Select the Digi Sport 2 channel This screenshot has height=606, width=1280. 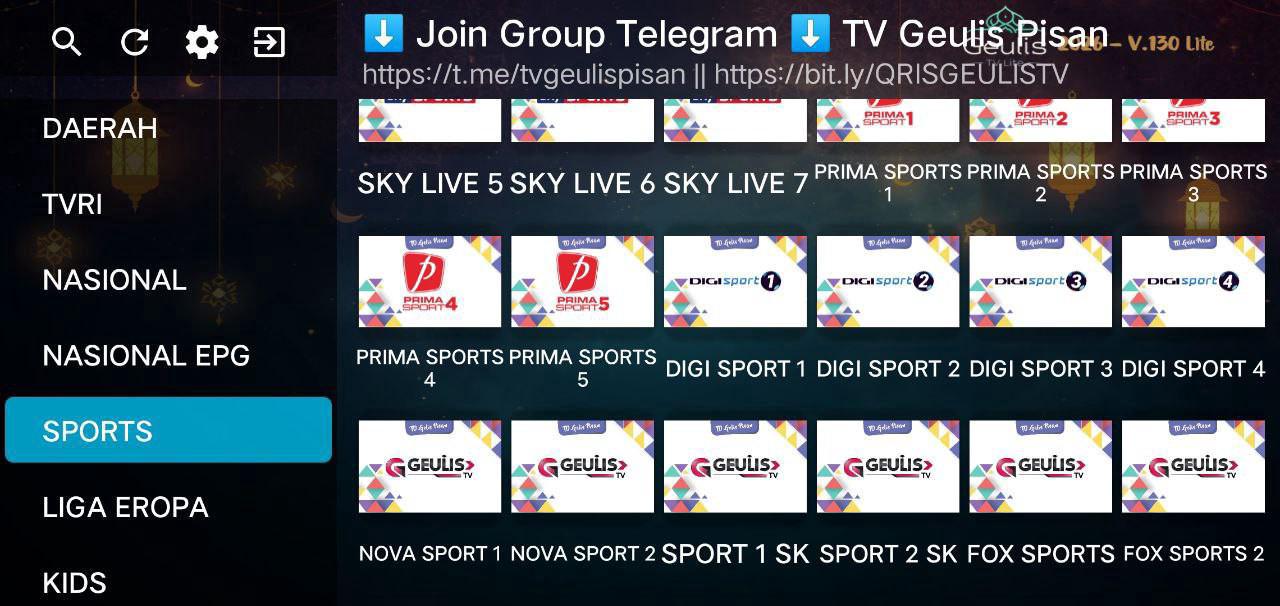point(888,282)
